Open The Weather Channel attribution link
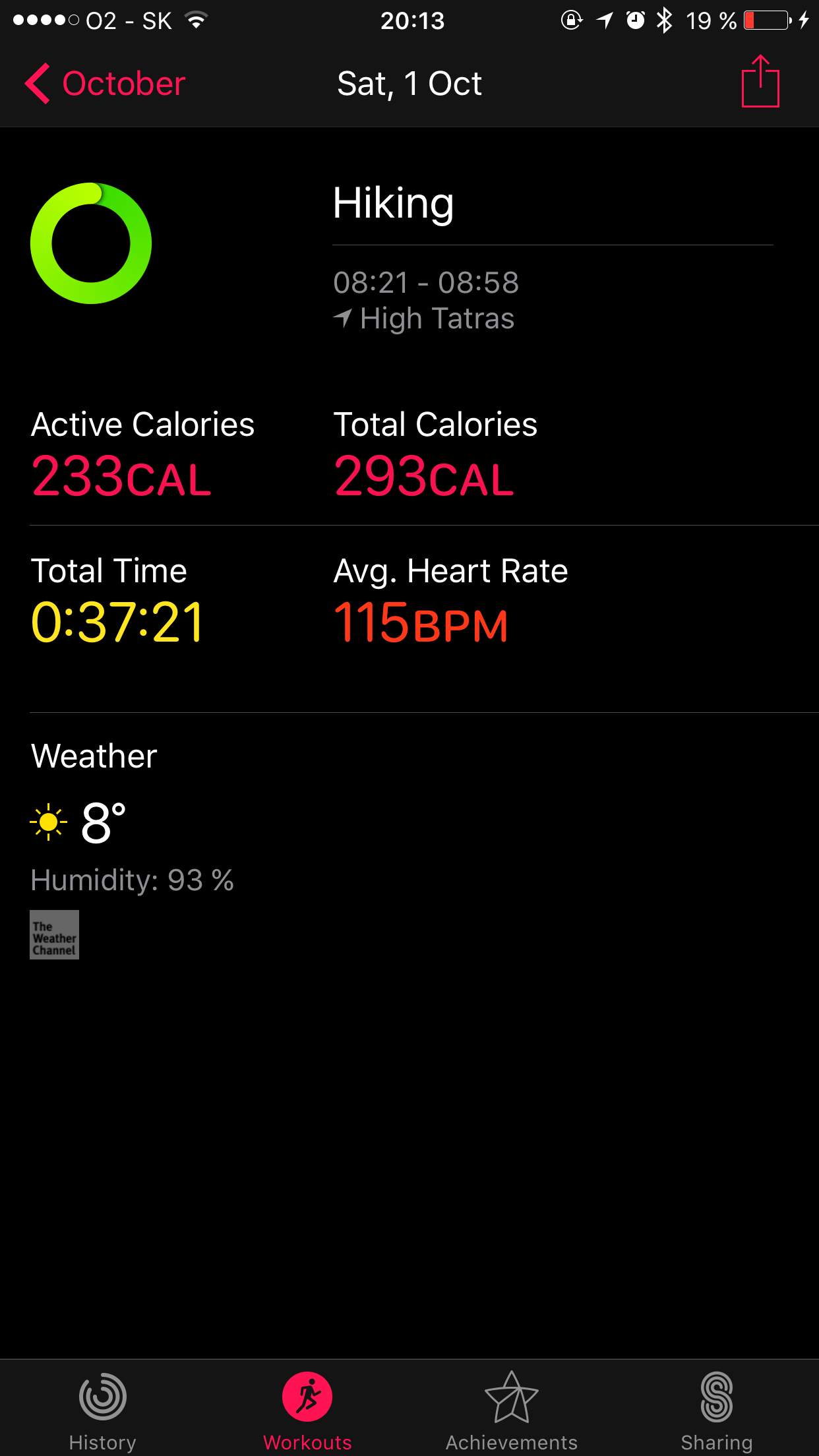 coord(54,934)
